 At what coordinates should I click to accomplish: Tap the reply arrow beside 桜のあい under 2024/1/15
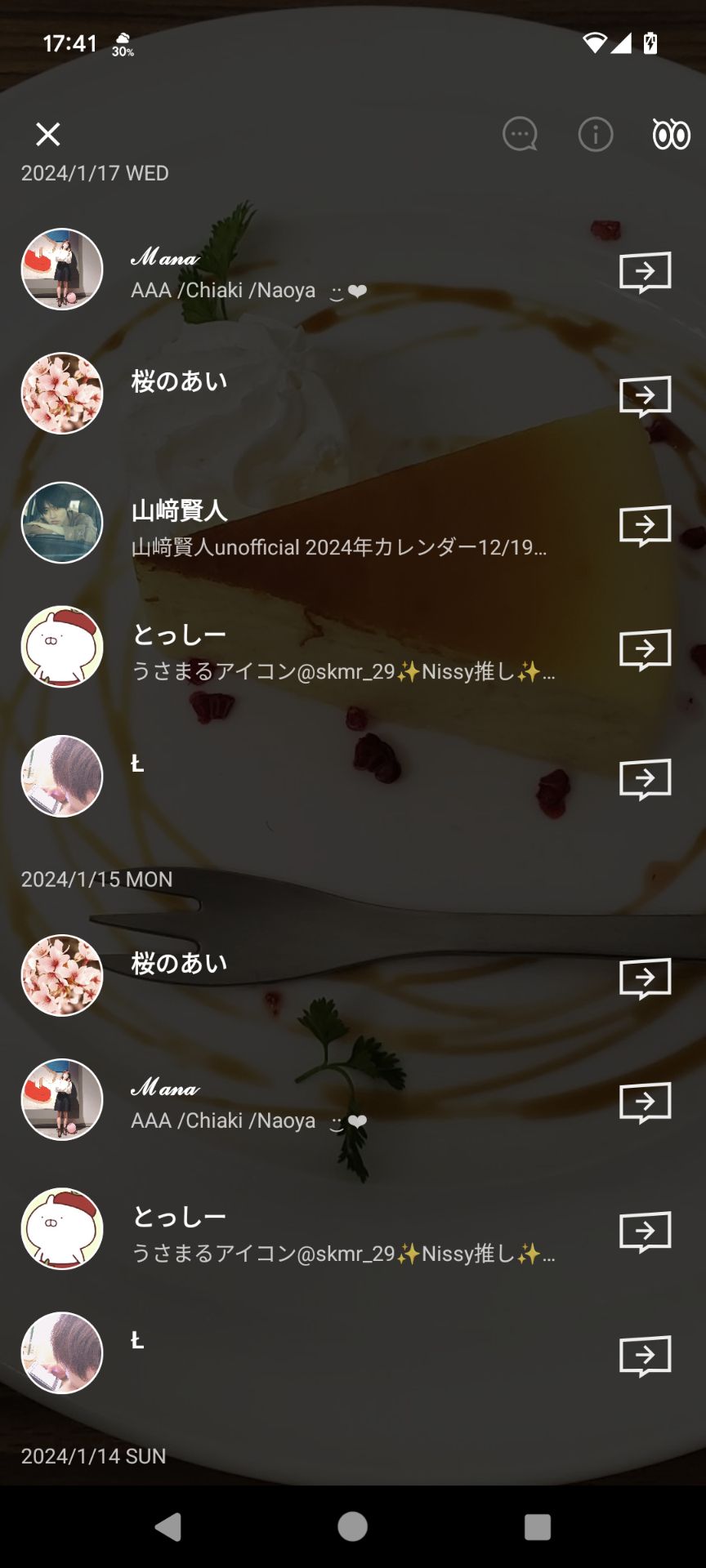click(646, 977)
